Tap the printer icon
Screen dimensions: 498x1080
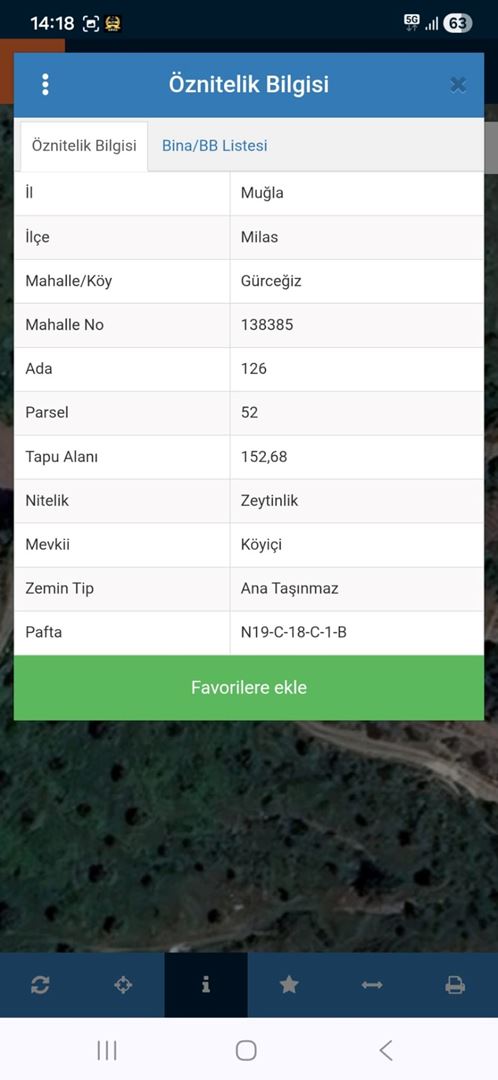455,985
